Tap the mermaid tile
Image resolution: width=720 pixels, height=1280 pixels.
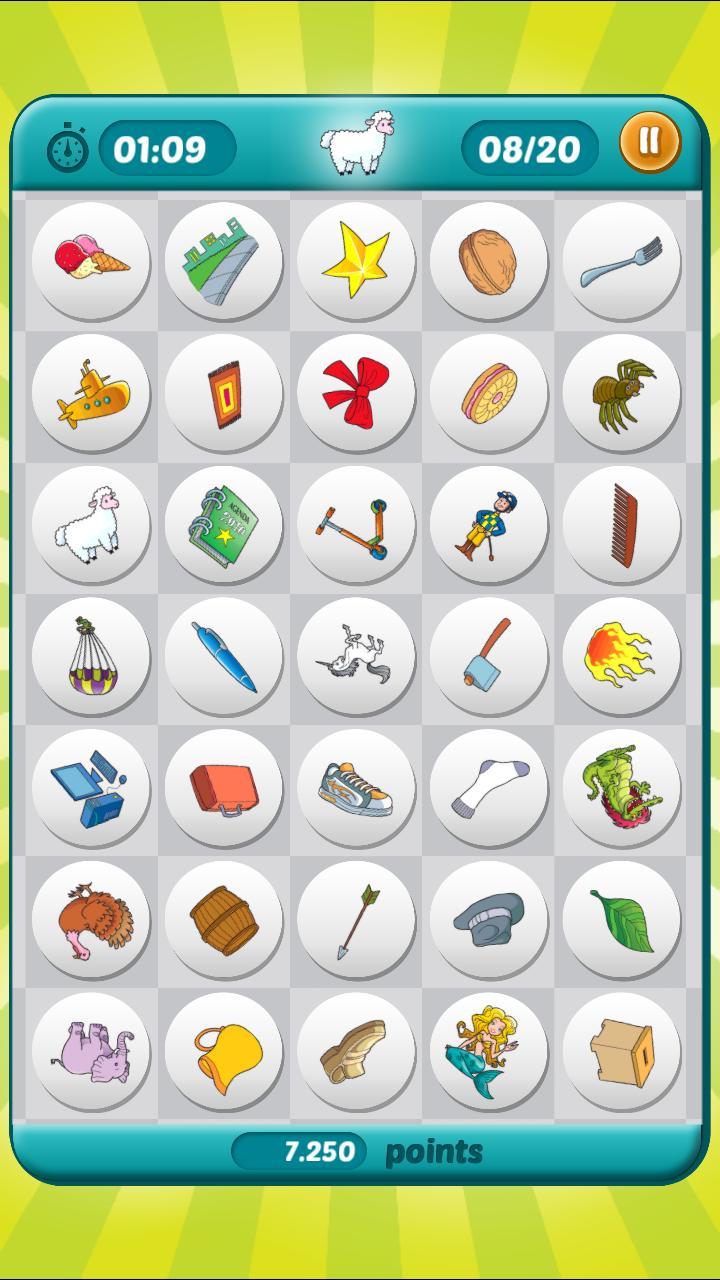(491, 1051)
